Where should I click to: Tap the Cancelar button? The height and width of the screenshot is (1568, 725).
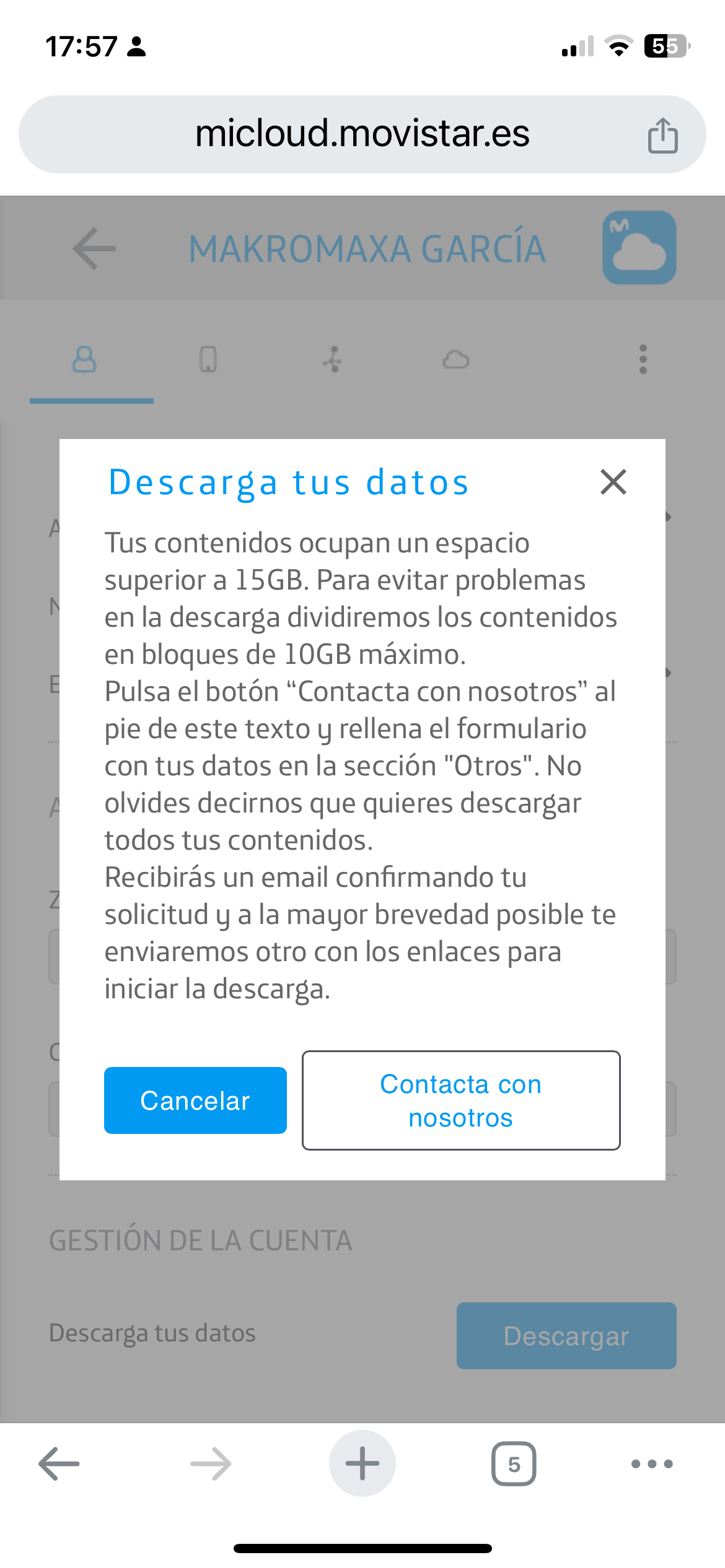tap(195, 1100)
